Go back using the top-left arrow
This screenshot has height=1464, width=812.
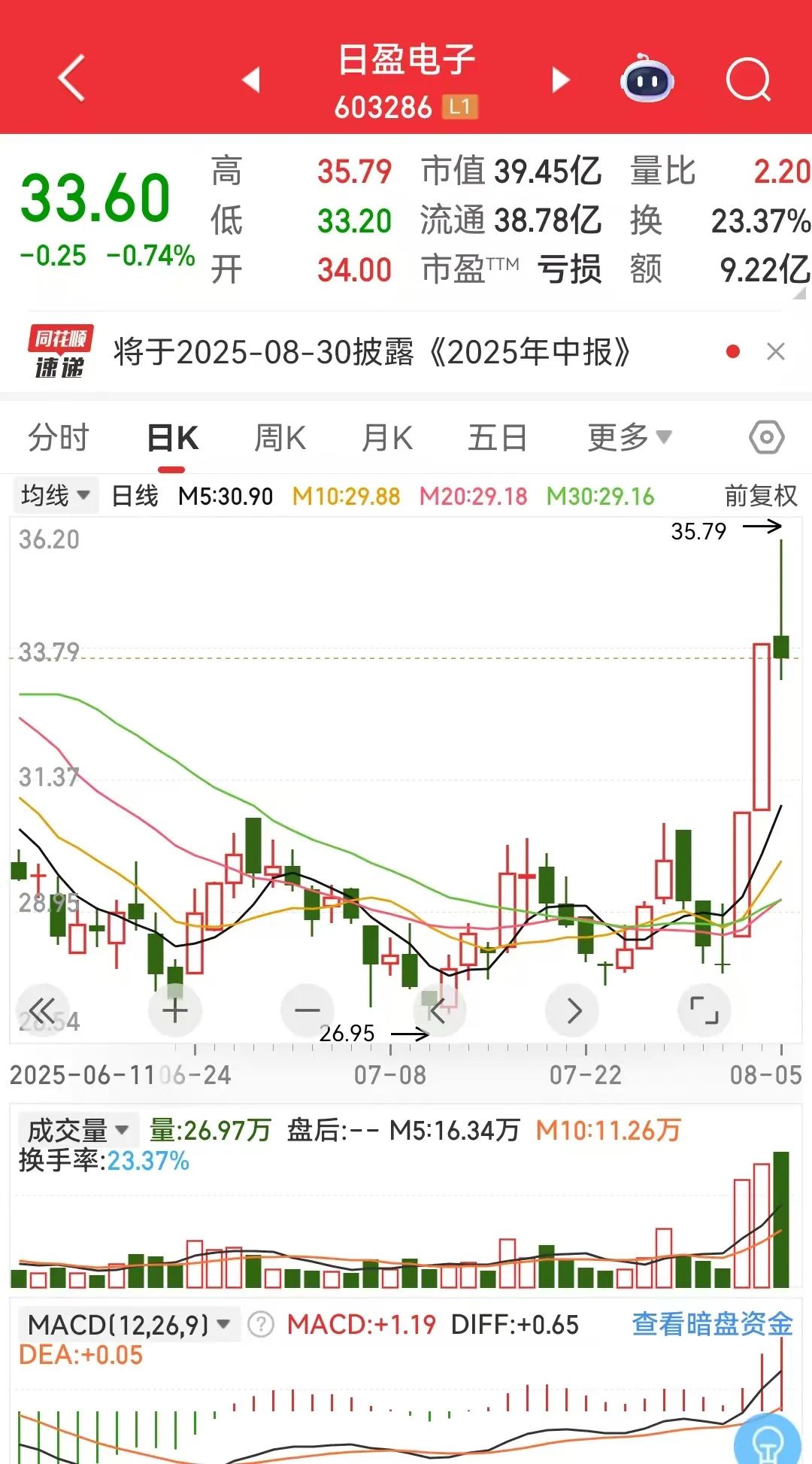71,78
